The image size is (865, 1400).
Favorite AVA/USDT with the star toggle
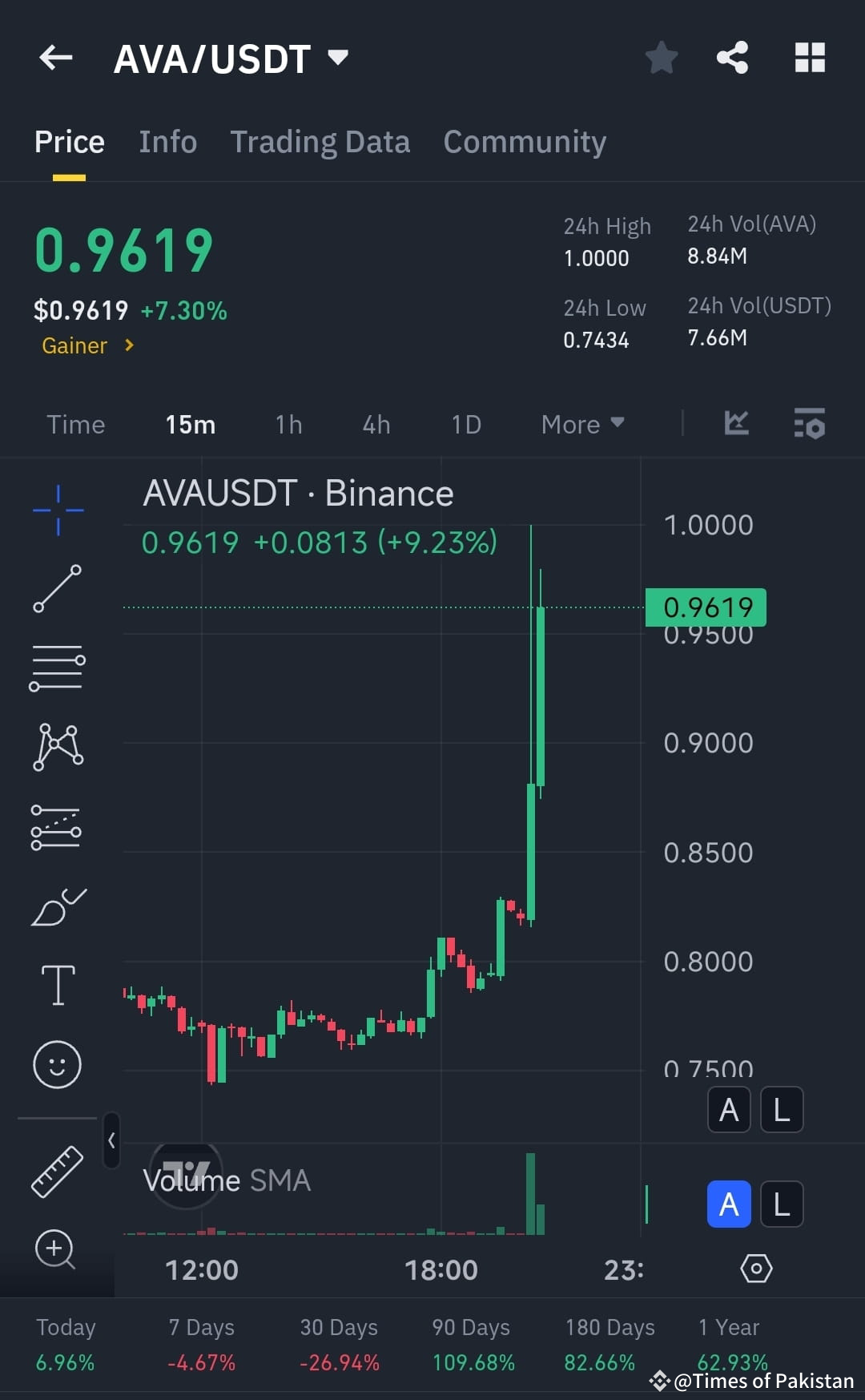662,57
